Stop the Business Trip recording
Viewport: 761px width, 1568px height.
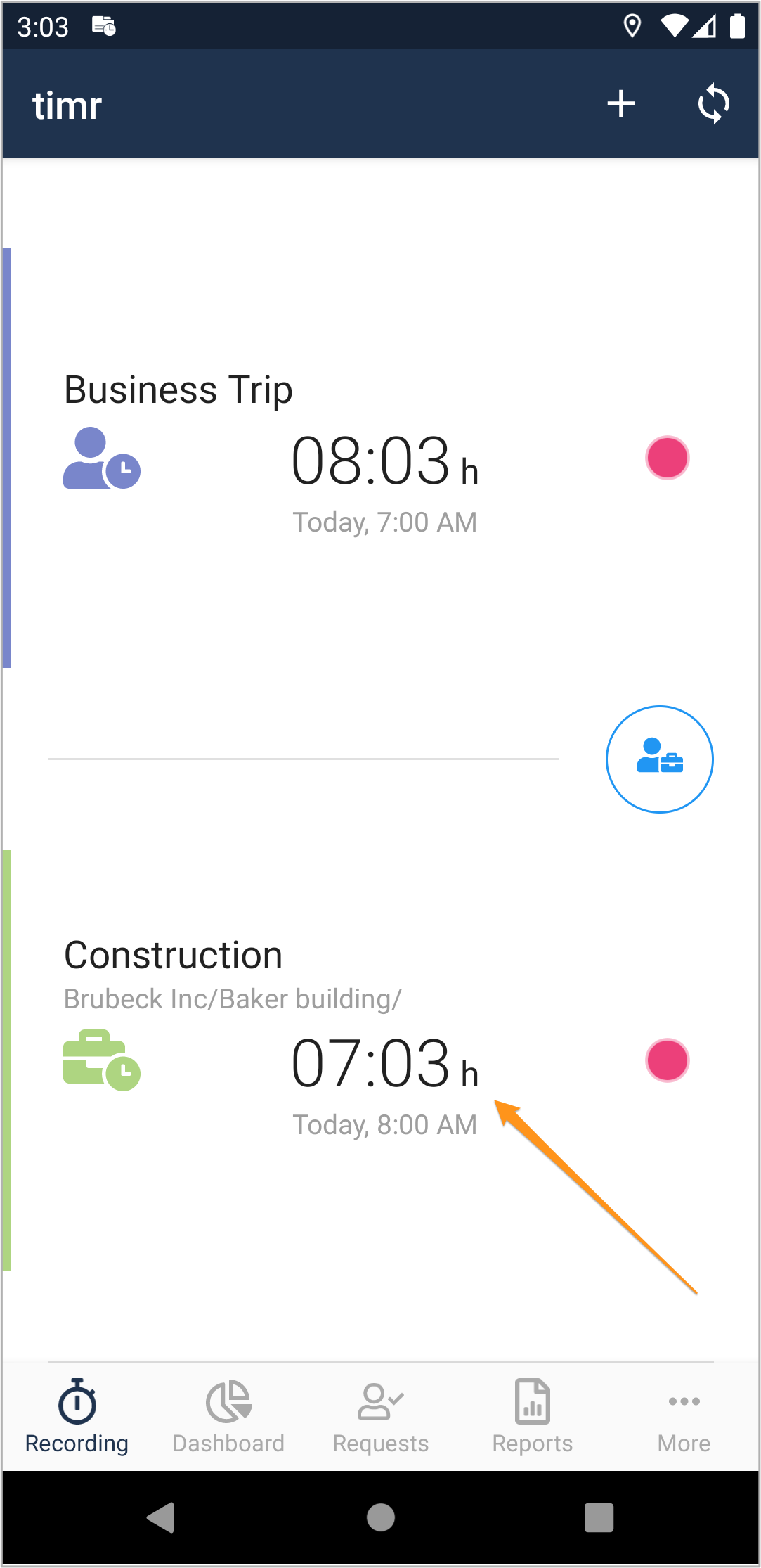667,458
